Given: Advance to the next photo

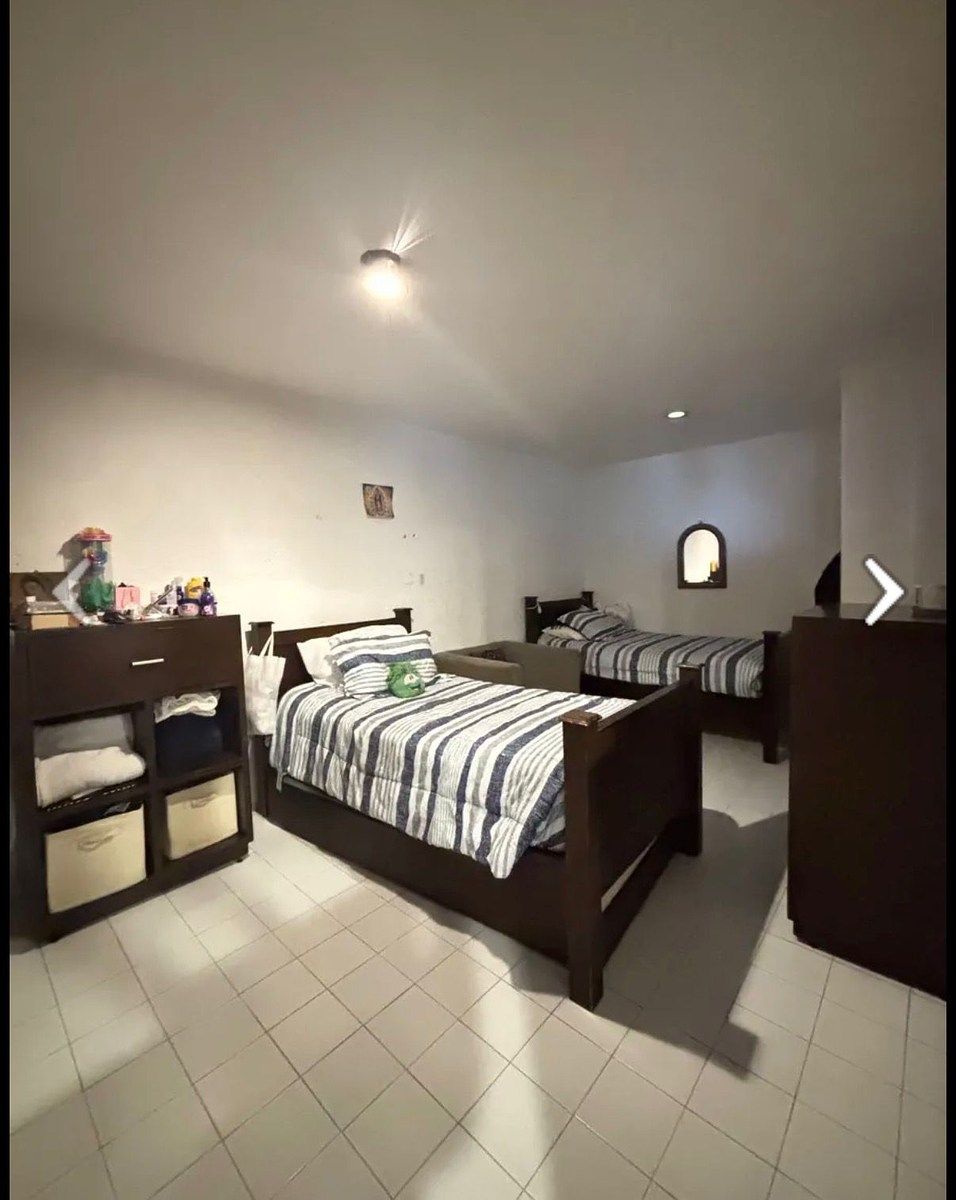Looking at the screenshot, I should [883, 590].
